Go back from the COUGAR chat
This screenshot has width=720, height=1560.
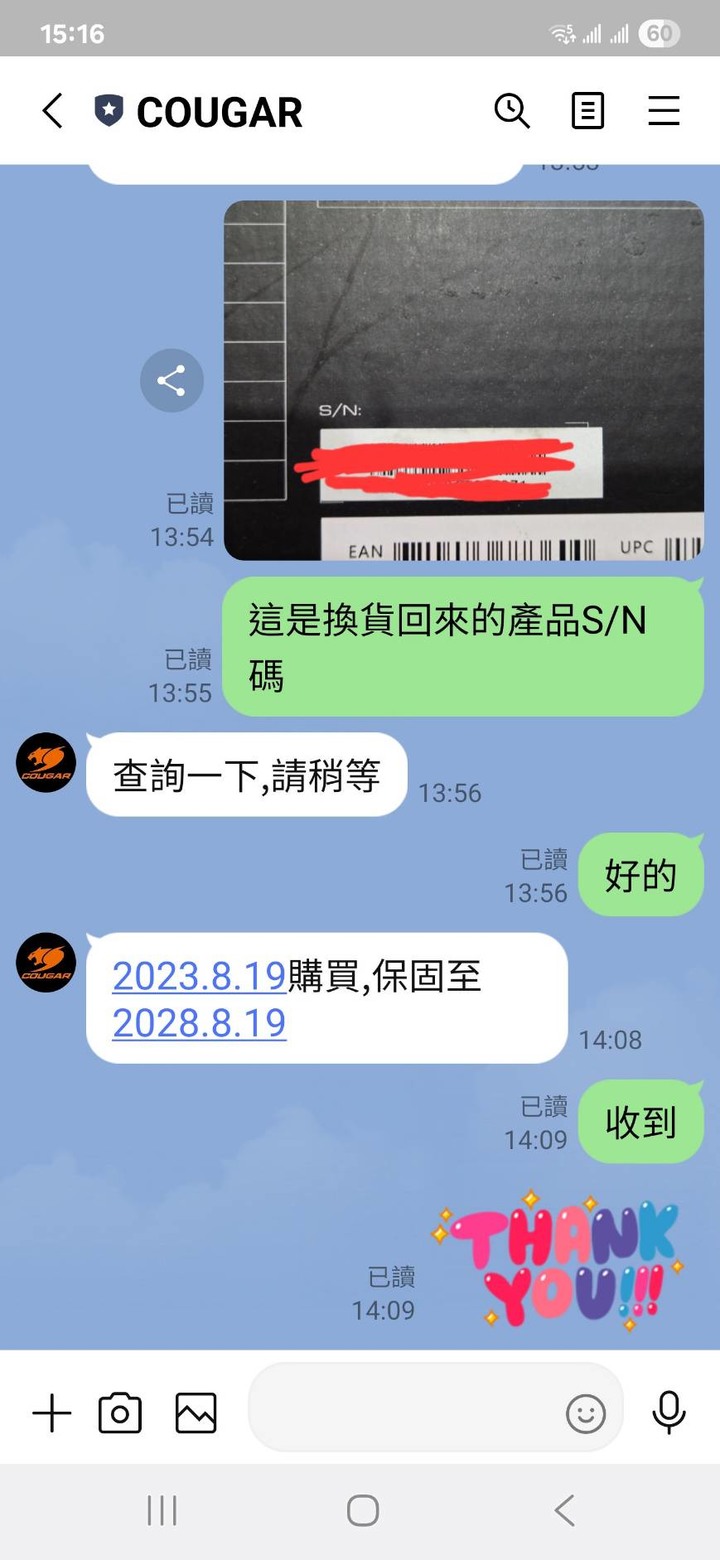pos(53,111)
